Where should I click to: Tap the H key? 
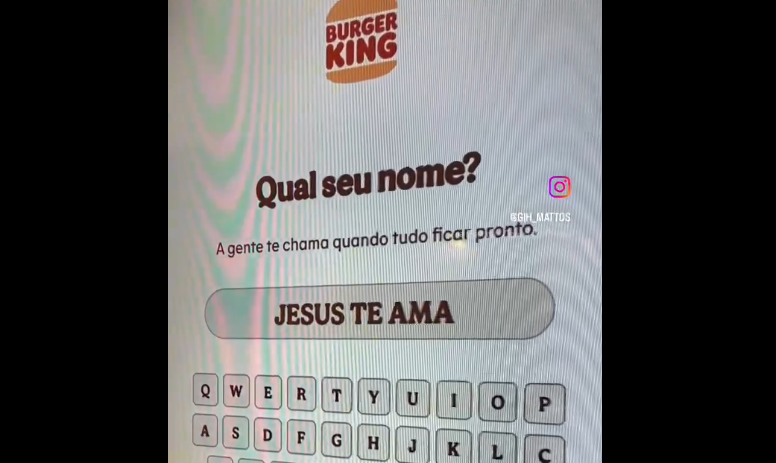tap(373, 443)
